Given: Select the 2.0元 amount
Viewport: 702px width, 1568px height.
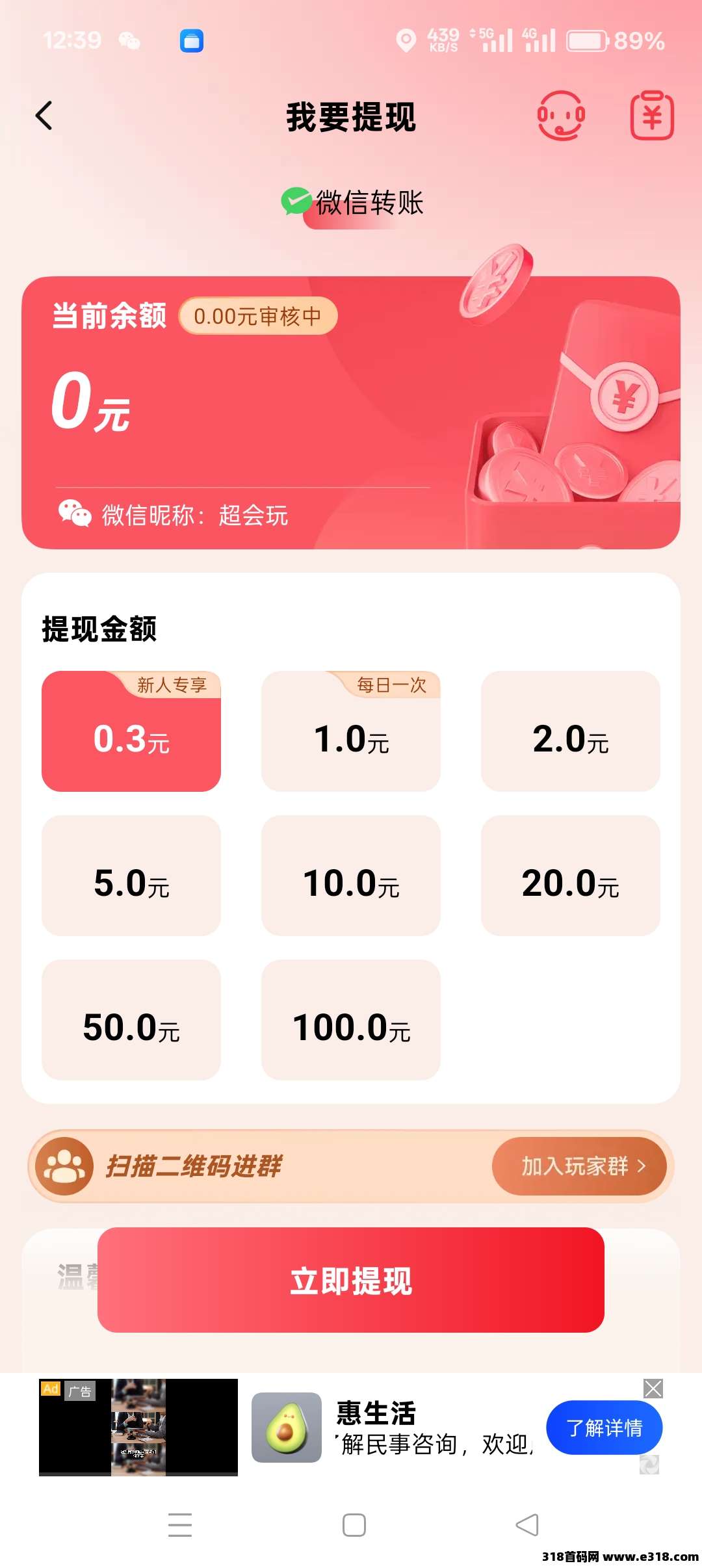Looking at the screenshot, I should pyautogui.click(x=570, y=732).
